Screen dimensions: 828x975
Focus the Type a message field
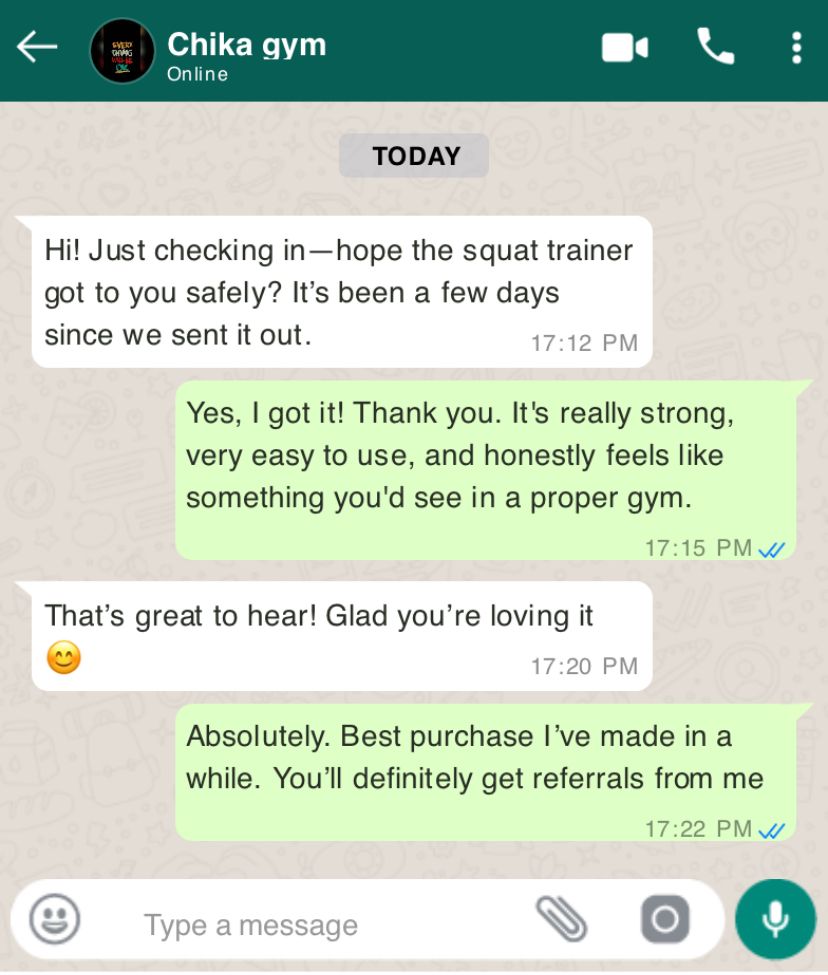[300, 925]
